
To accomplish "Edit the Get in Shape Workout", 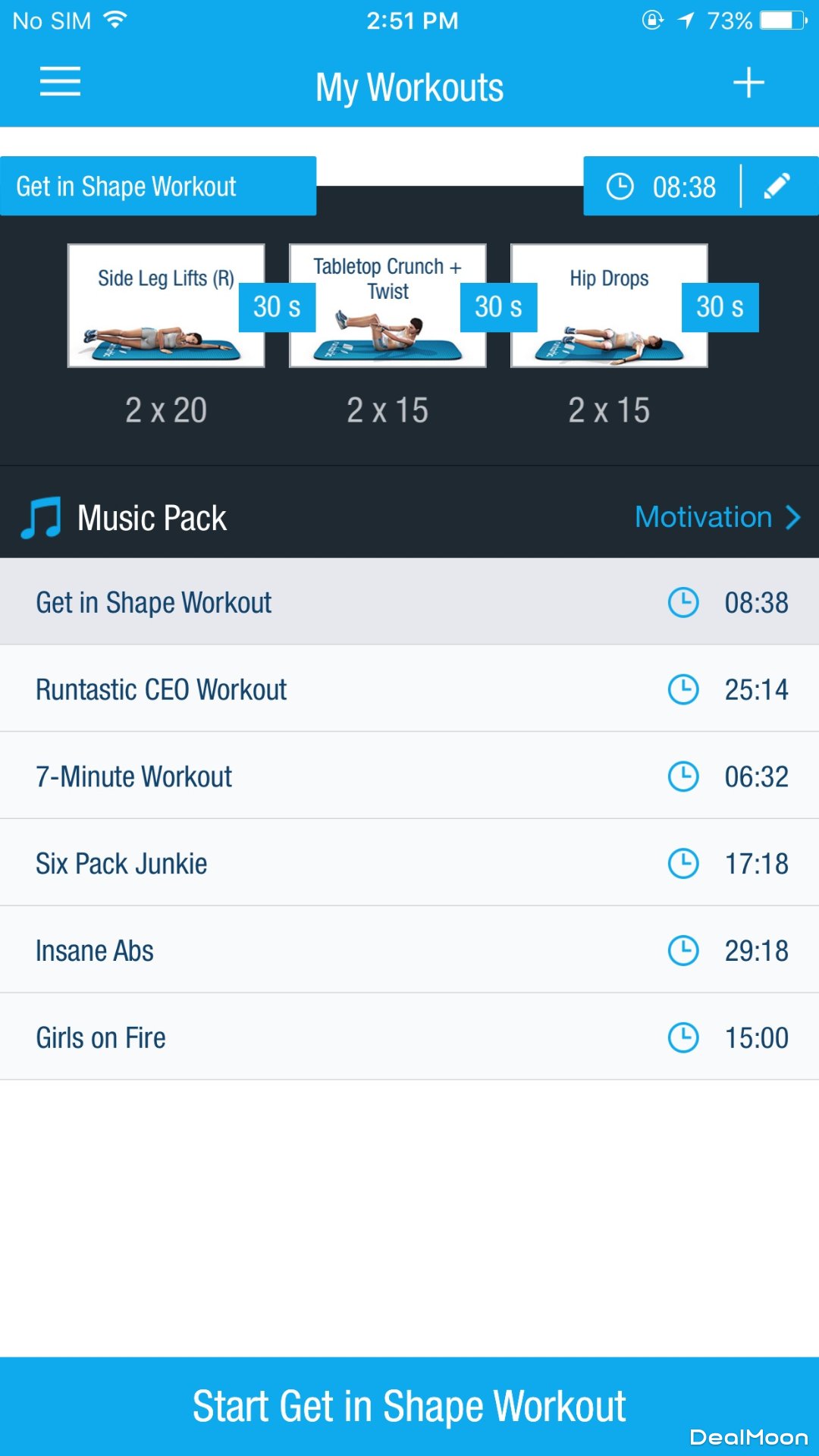I will 777,186.
